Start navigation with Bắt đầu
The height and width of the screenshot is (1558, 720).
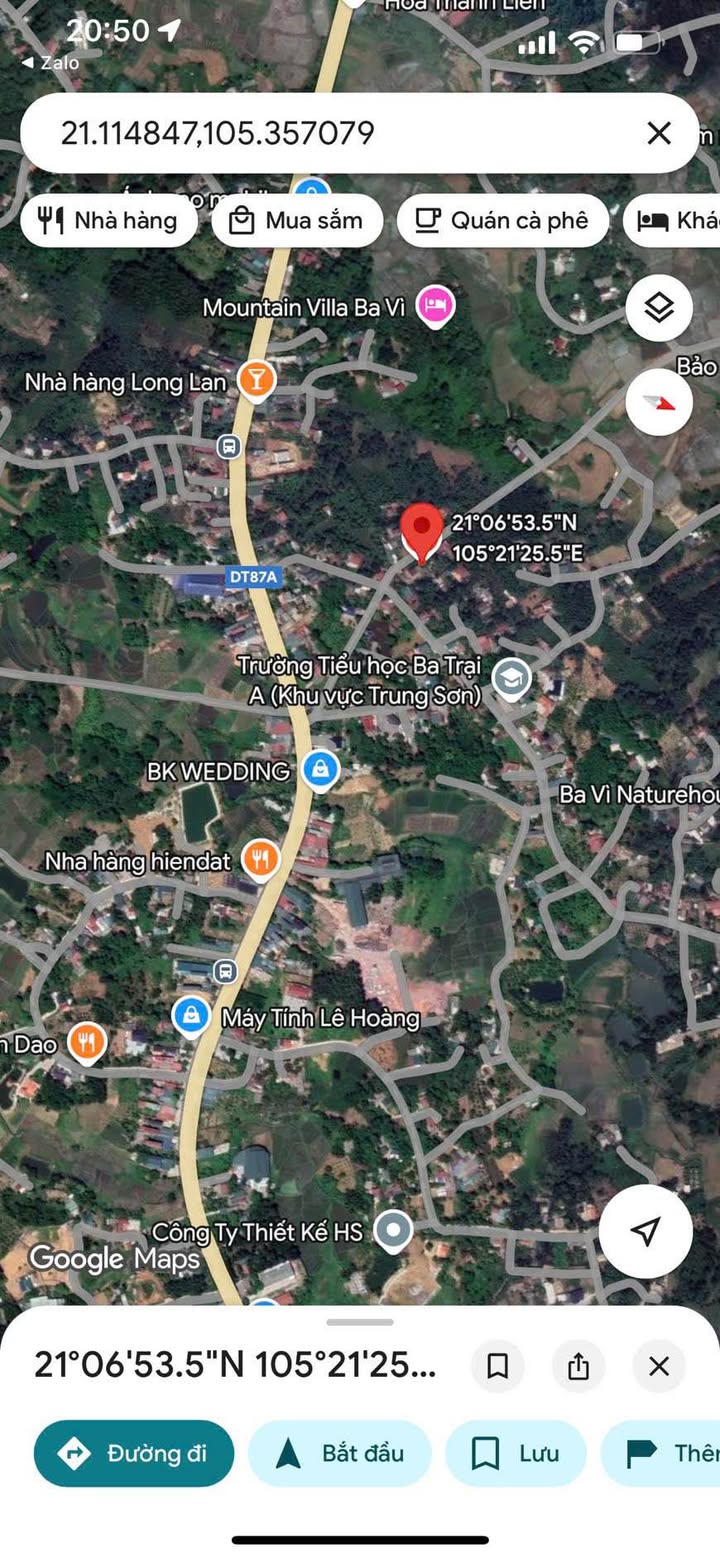click(x=339, y=1453)
